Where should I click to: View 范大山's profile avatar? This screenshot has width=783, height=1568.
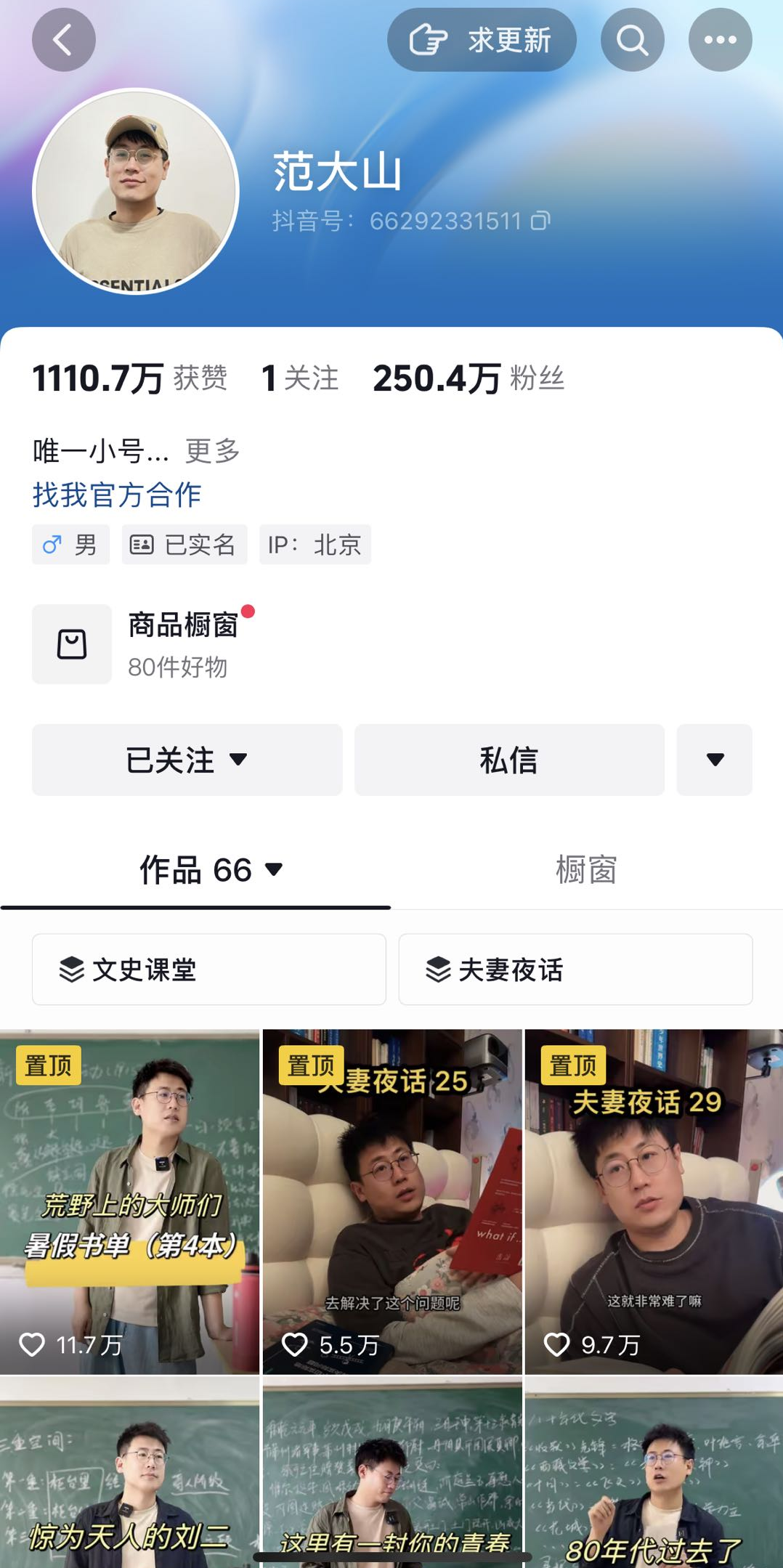[136, 192]
